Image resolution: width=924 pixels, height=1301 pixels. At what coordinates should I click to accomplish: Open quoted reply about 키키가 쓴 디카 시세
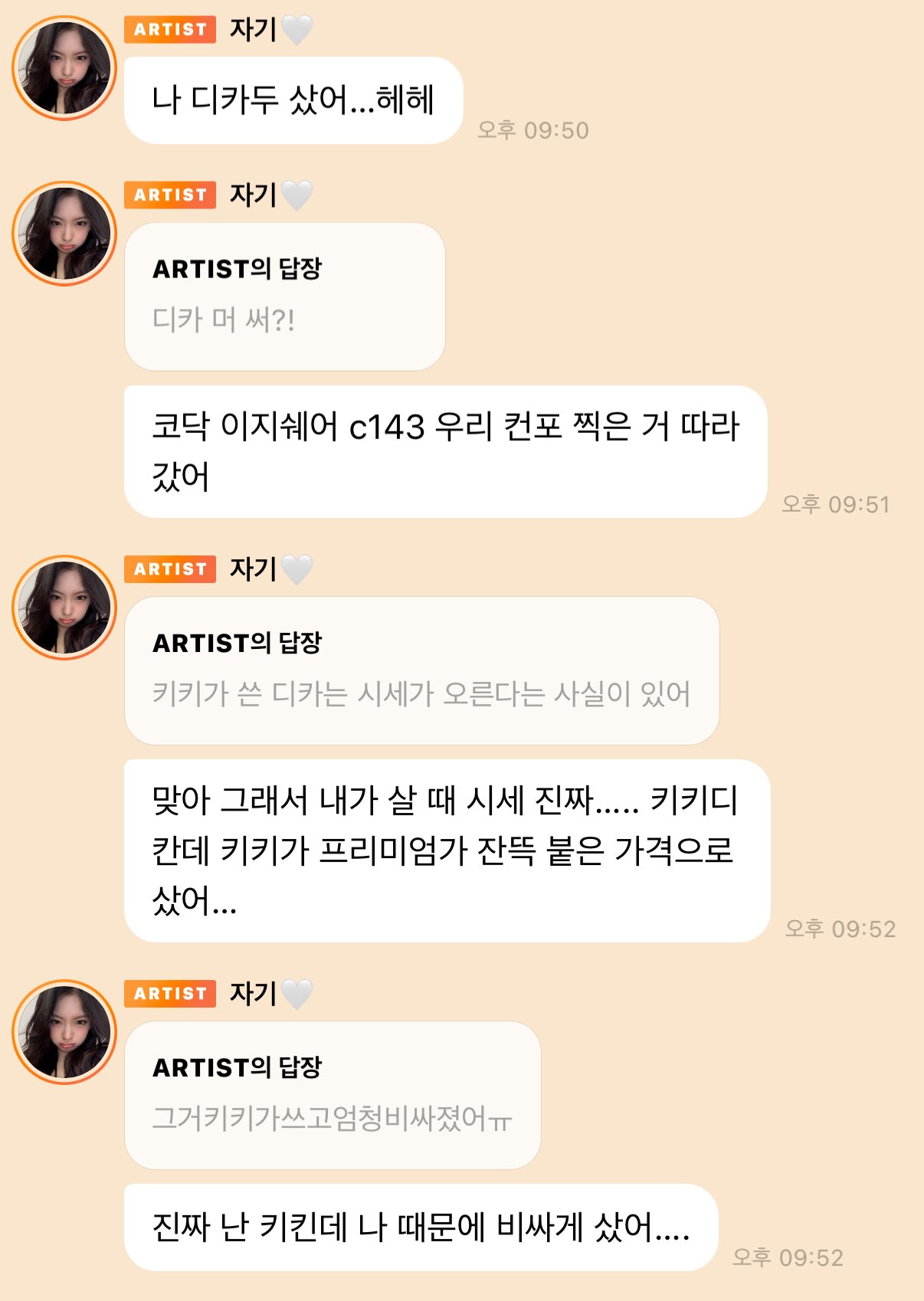[x=421, y=670]
